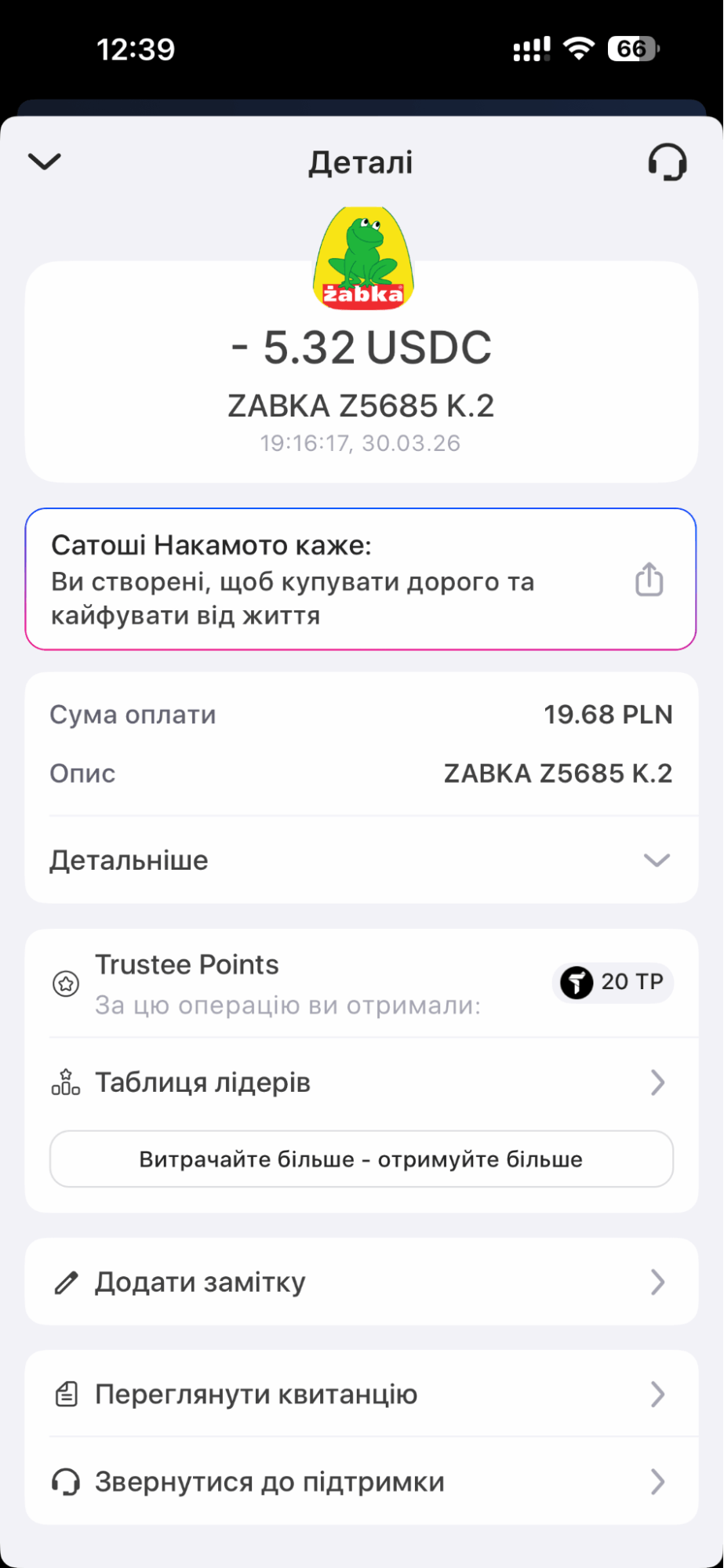Click the black Trustee Points badge icon

point(577,983)
